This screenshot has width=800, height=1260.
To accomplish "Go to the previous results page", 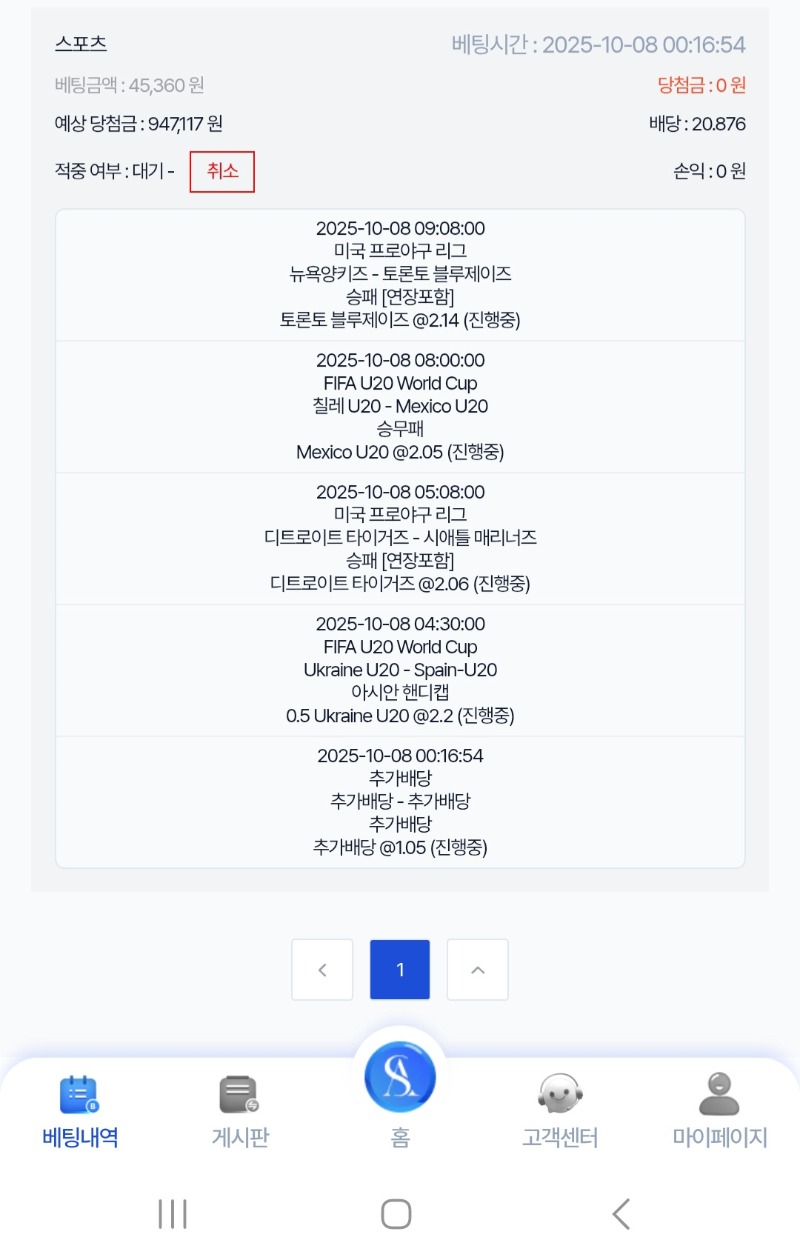I will [x=322, y=969].
